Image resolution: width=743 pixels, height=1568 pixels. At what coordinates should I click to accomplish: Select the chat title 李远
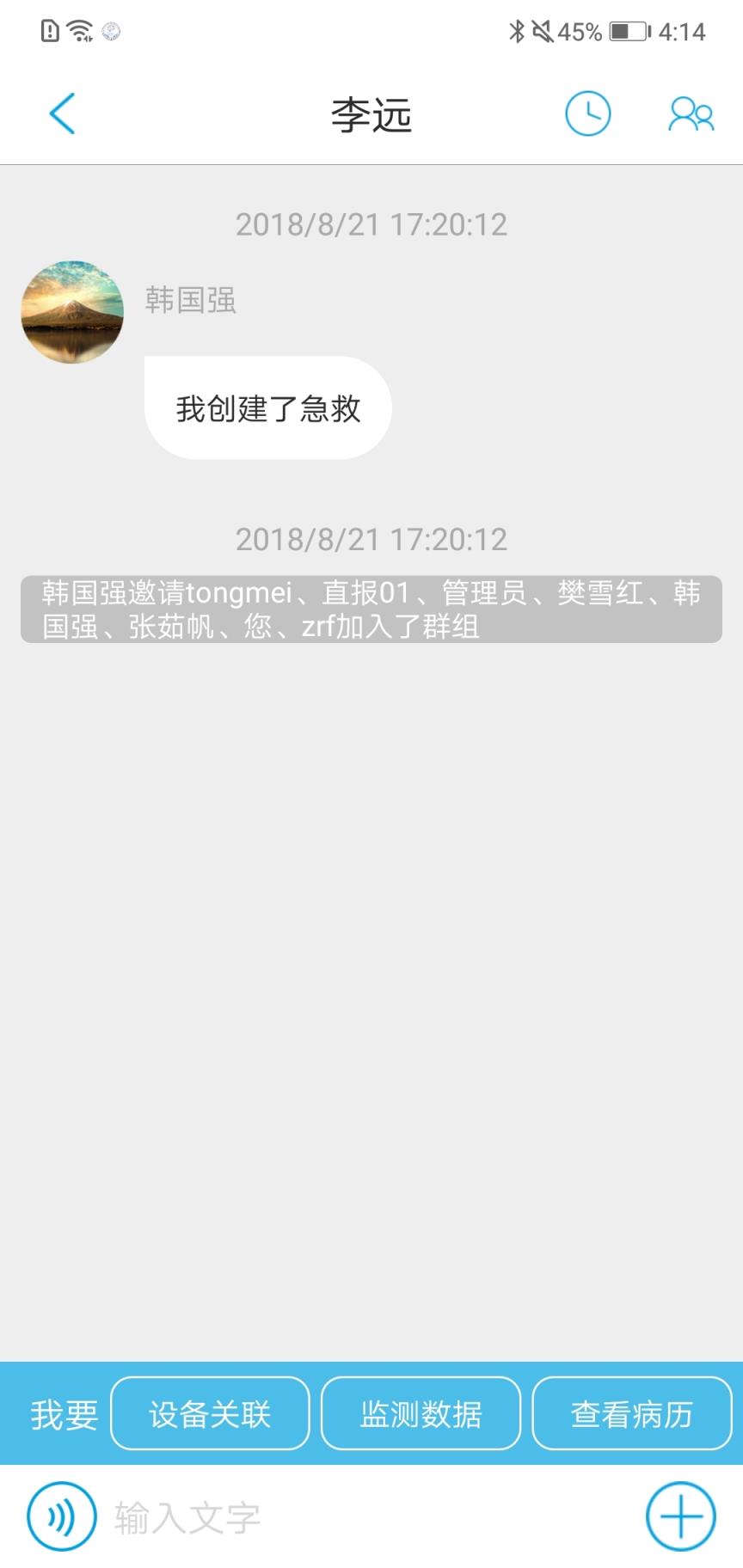point(371,114)
